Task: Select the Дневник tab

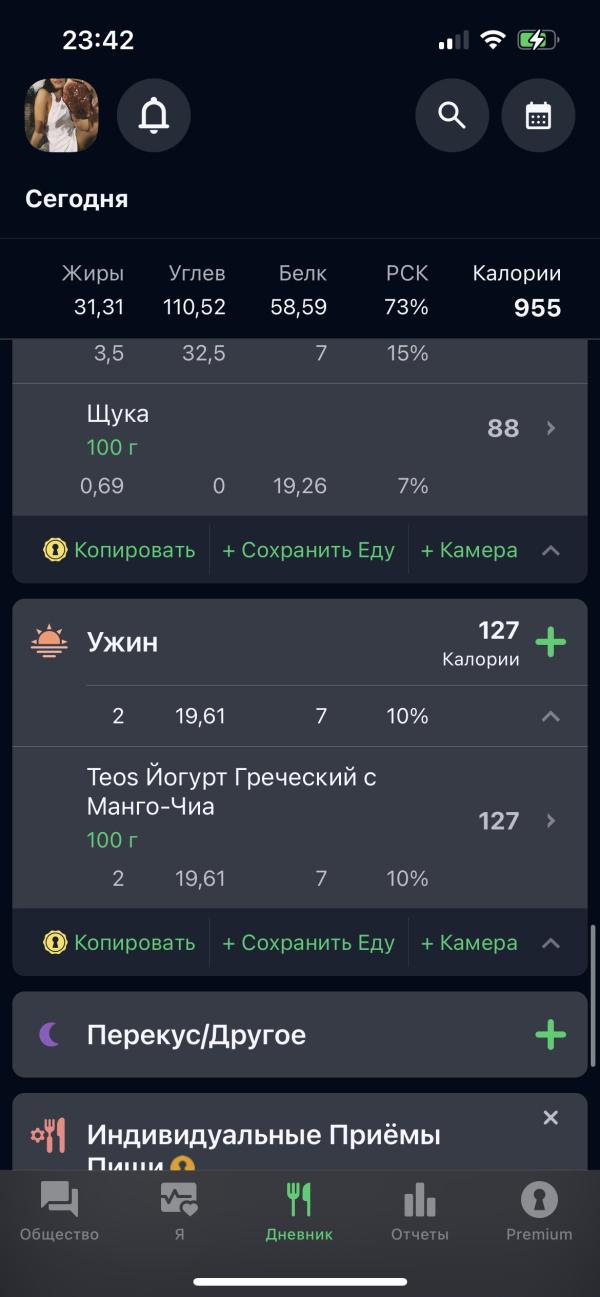Action: pyautogui.click(x=299, y=1212)
